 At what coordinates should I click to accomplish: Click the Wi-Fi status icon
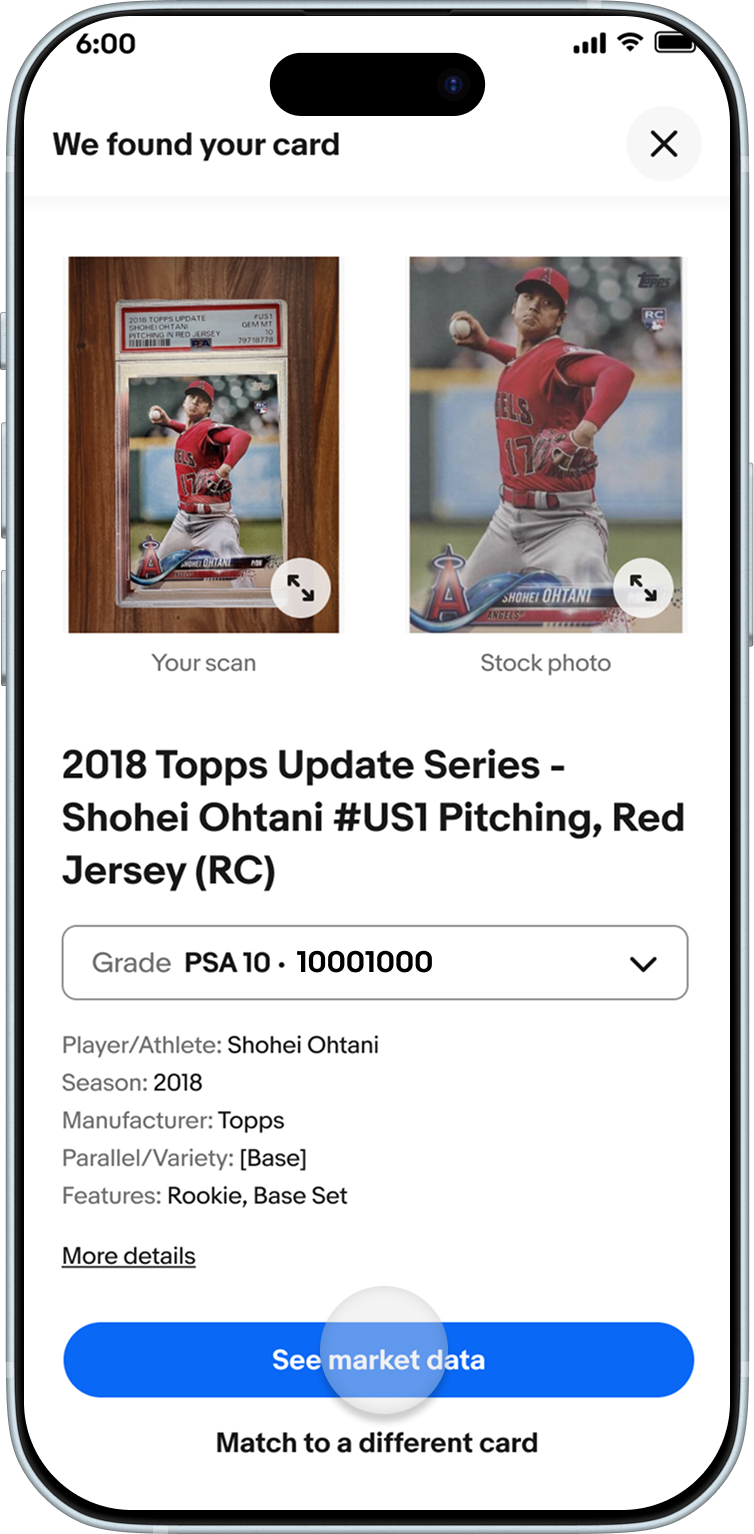[629, 44]
